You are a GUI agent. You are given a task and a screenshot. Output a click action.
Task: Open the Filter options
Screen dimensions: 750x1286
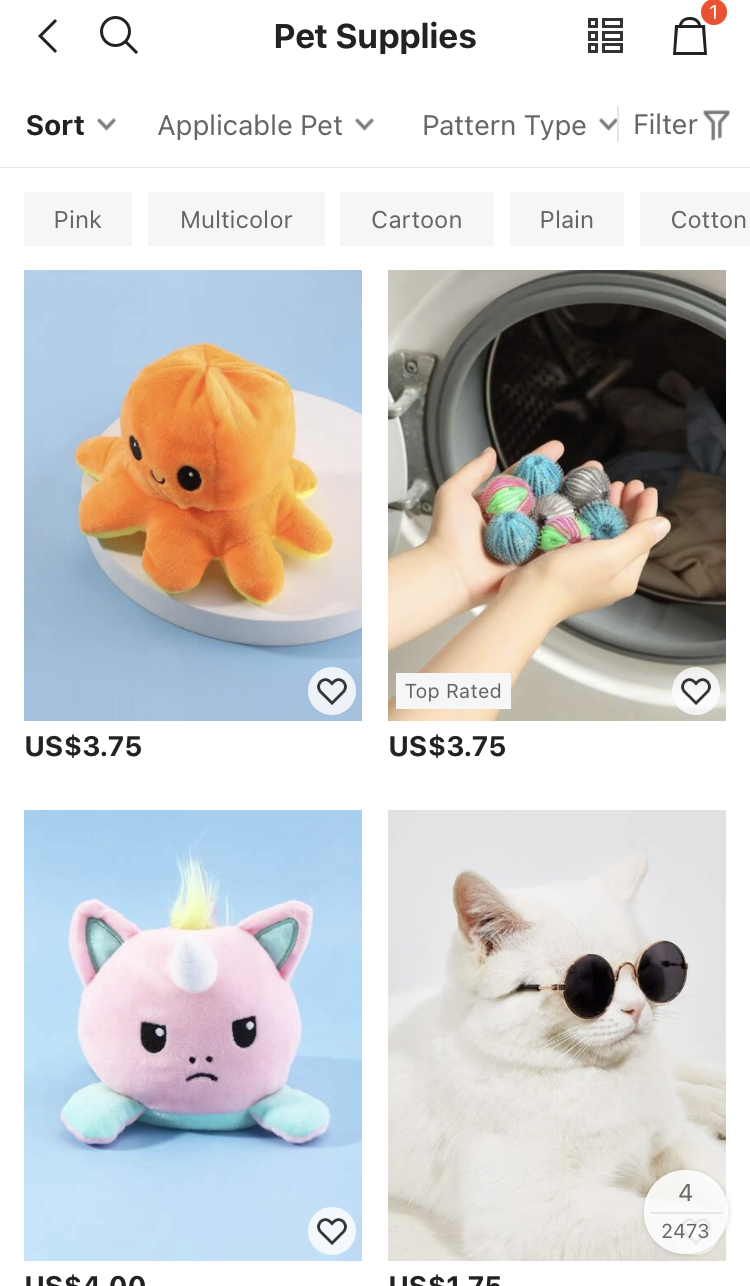tap(681, 125)
